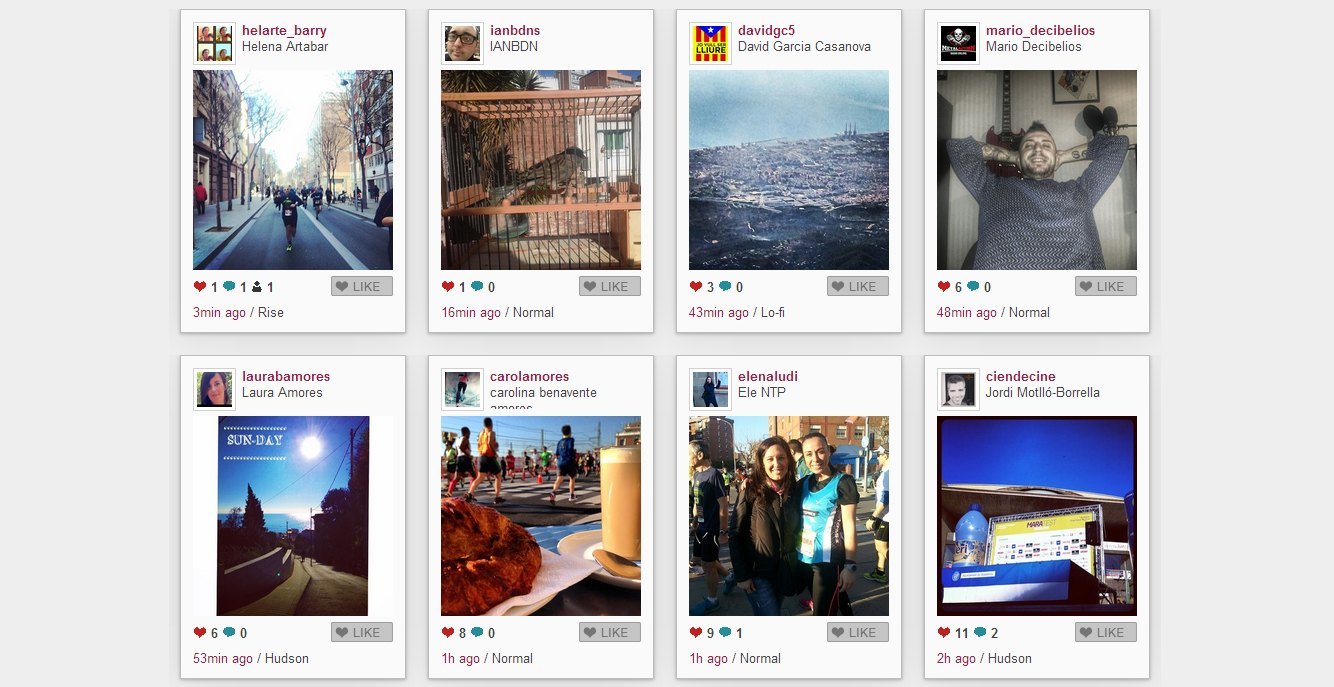Image resolution: width=1334 pixels, height=687 pixels.
Task: Like elenaludi's post
Action: (858, 632)
